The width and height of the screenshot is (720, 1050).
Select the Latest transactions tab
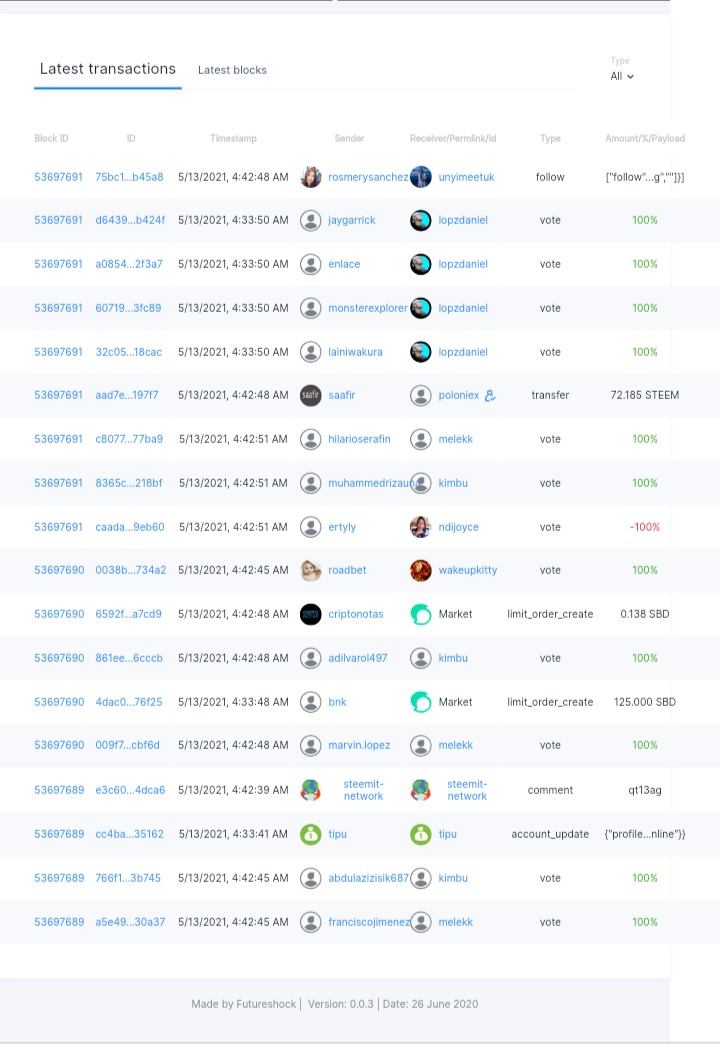(x=108, y=69)
